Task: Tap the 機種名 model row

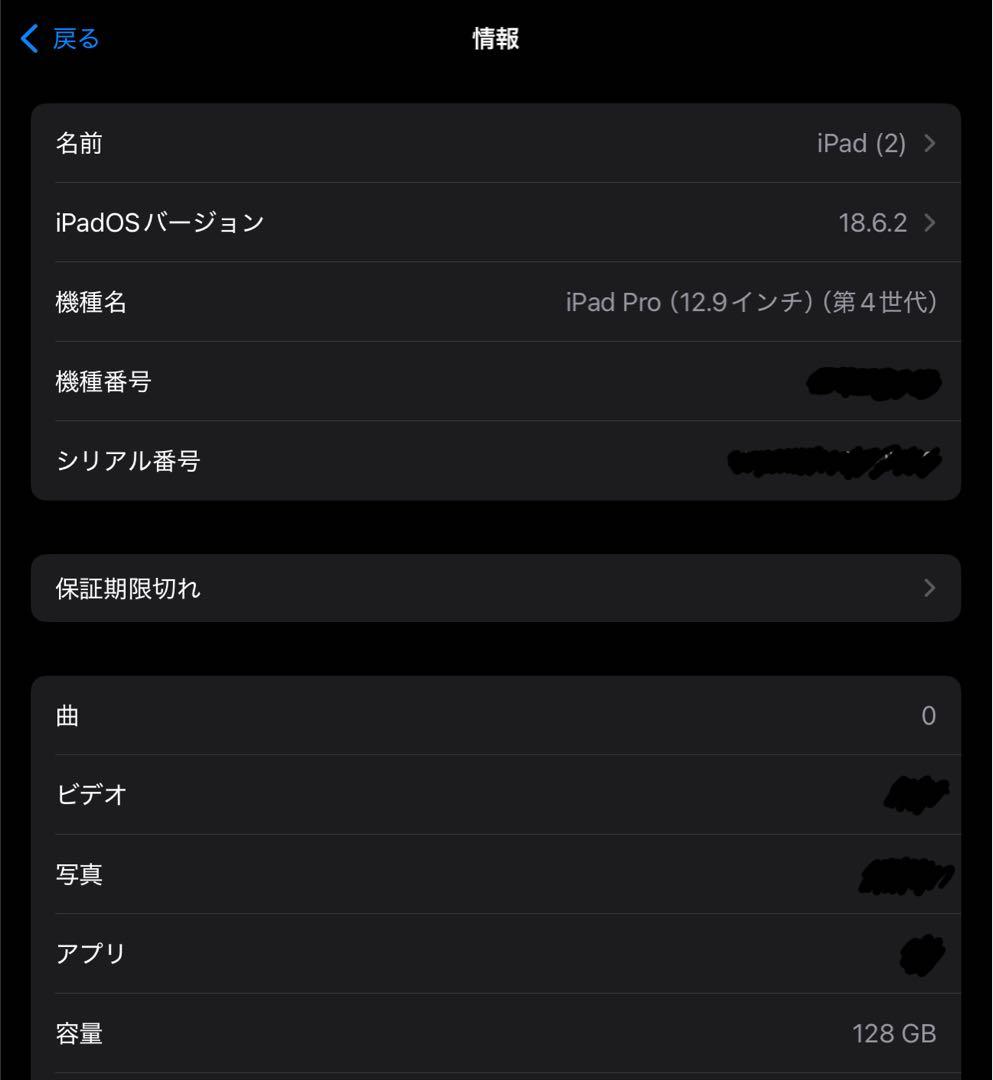Action: point(496,303)
